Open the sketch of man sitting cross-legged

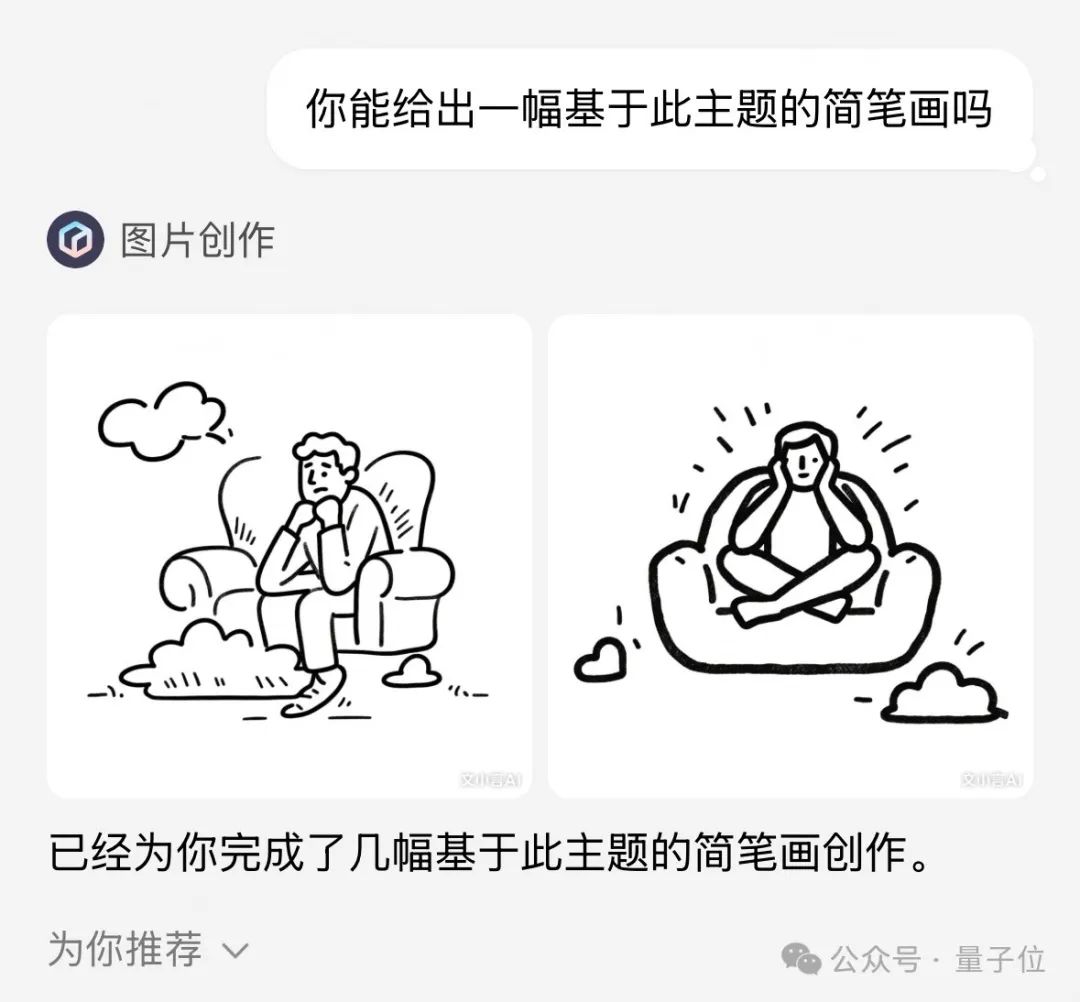[790, 556]
